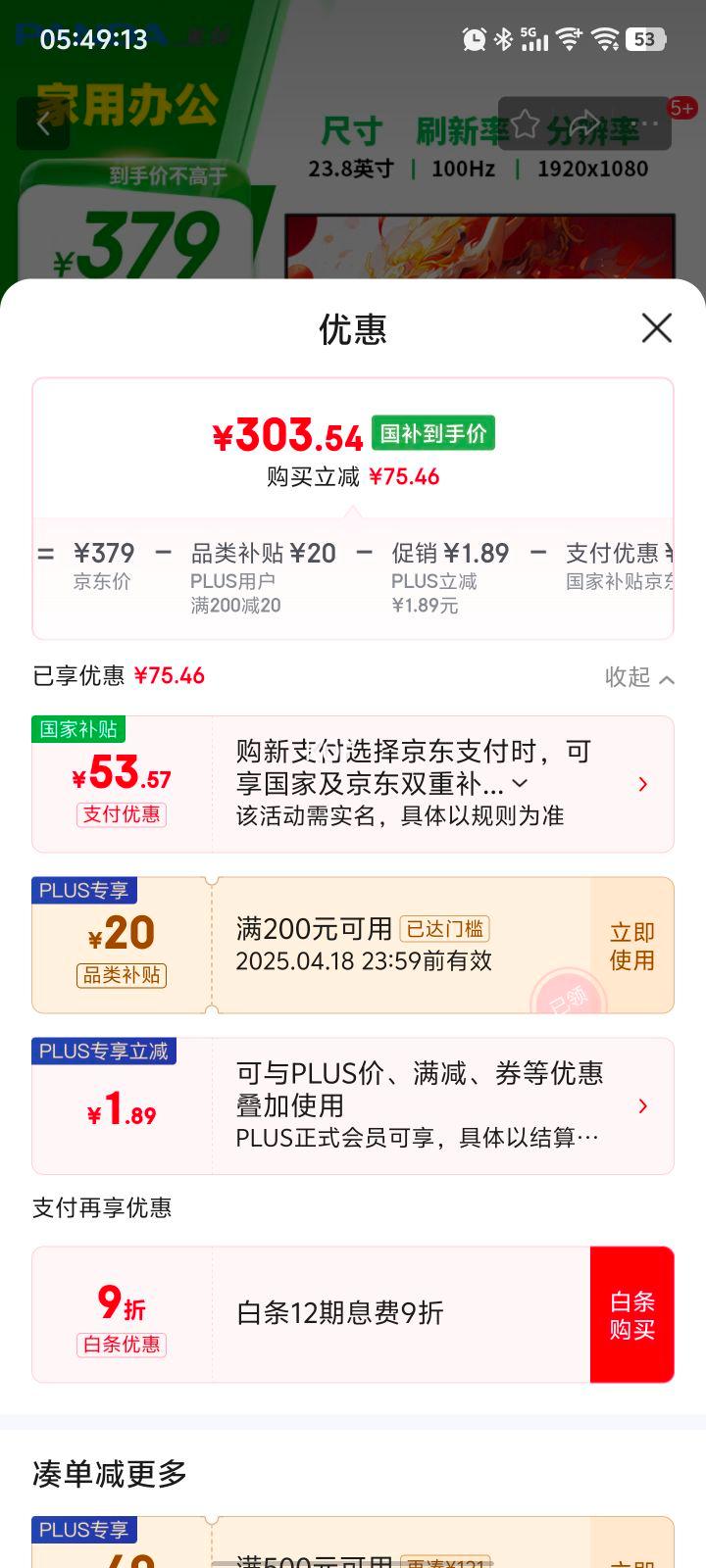Tap 立即使用 for the ¥20 品类补贴 coupon

click(x=632, y=945)
